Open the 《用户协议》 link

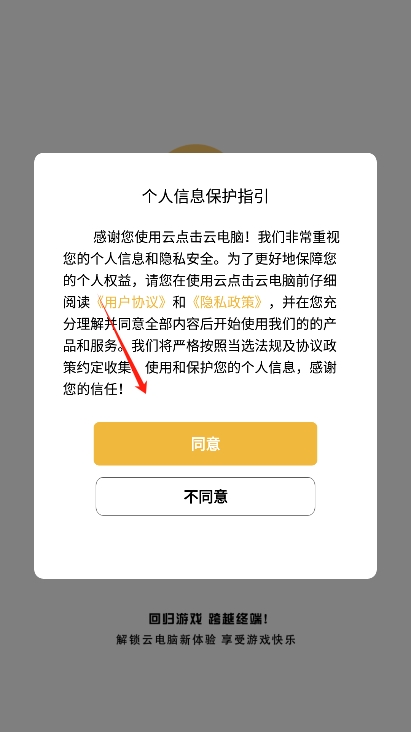(131, 303)
